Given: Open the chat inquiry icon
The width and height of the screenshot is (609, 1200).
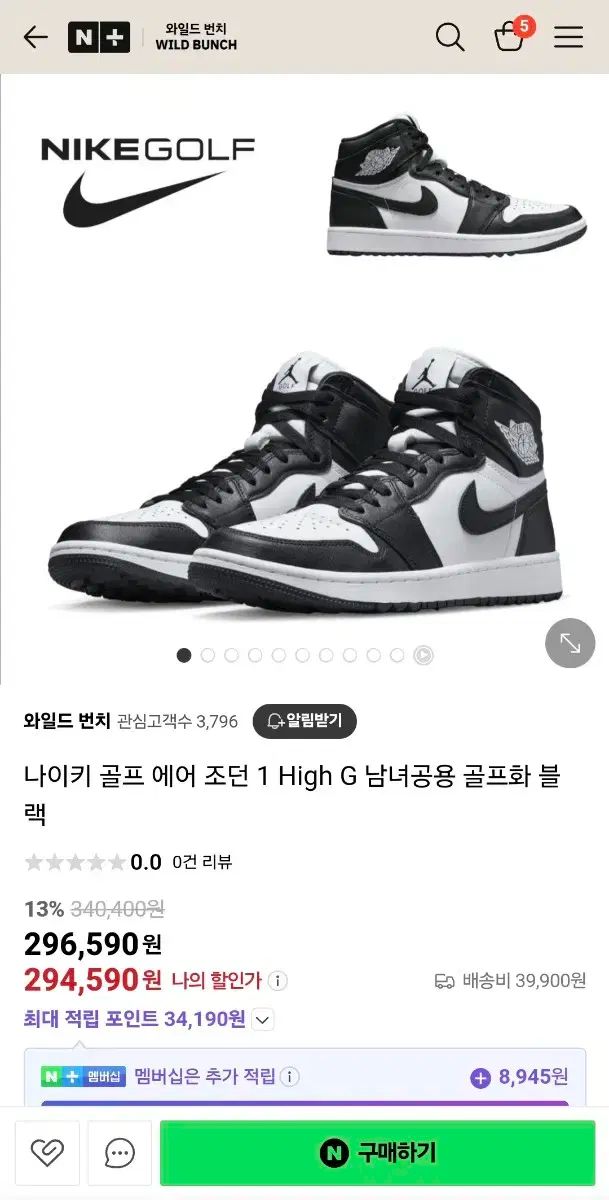Looking at the screenshot, I should (x=120, y=1153).
